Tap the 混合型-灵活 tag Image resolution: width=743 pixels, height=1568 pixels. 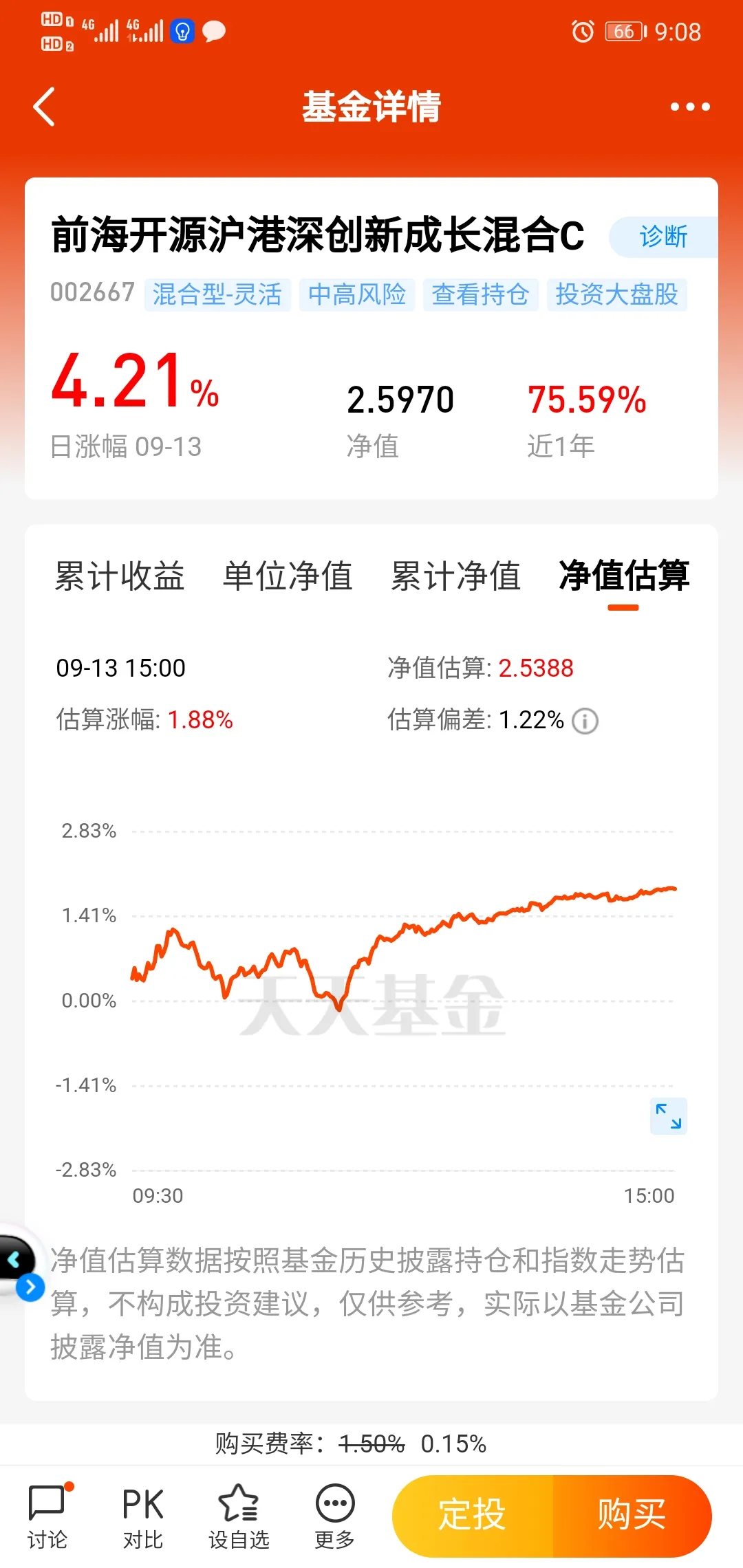217,294
